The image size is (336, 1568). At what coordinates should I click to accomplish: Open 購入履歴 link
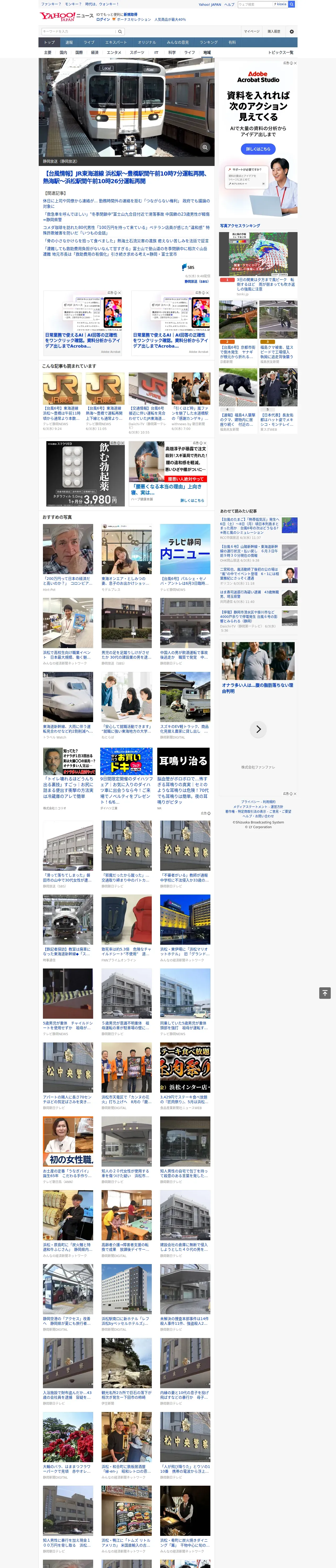pyautogui.click(x=274, y=32)
